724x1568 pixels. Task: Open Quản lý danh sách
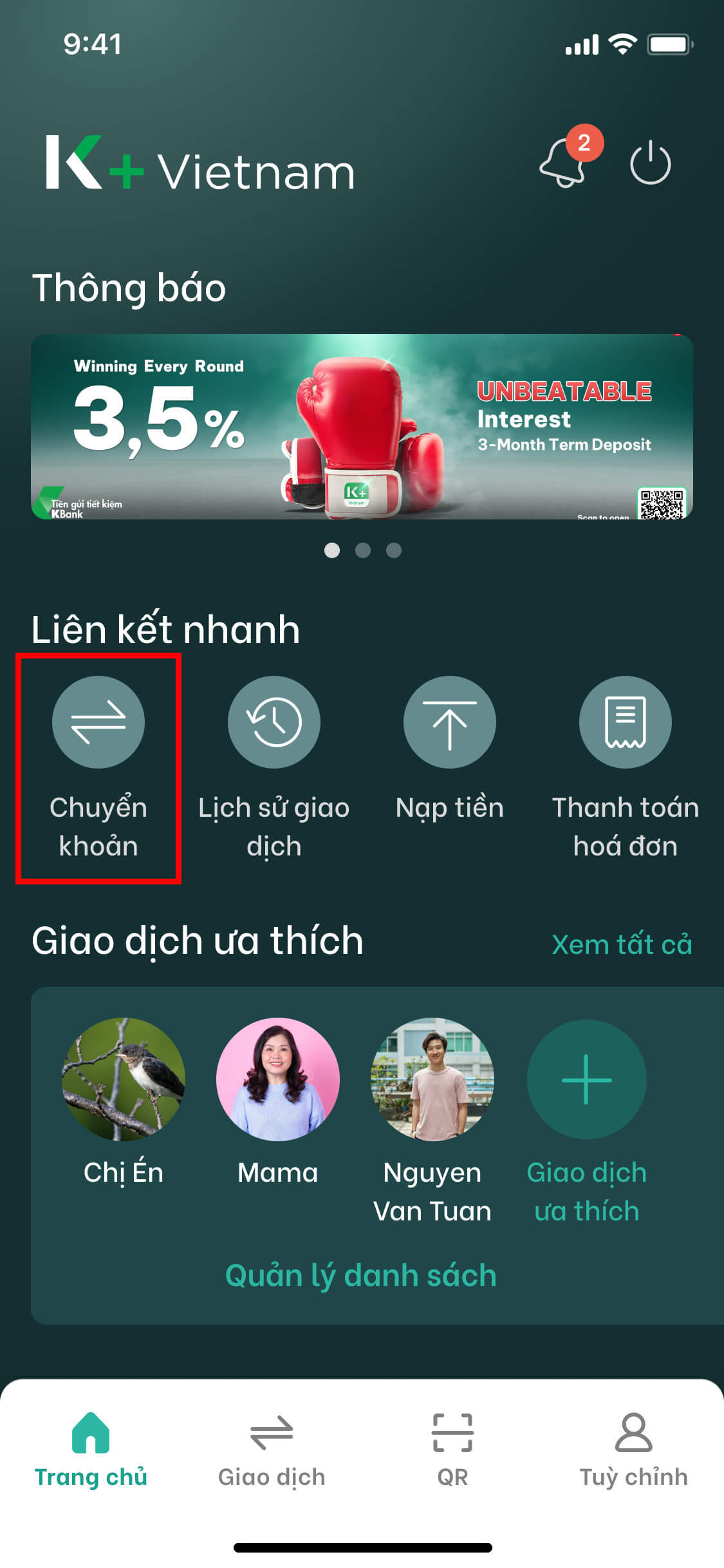(361, 1275)
